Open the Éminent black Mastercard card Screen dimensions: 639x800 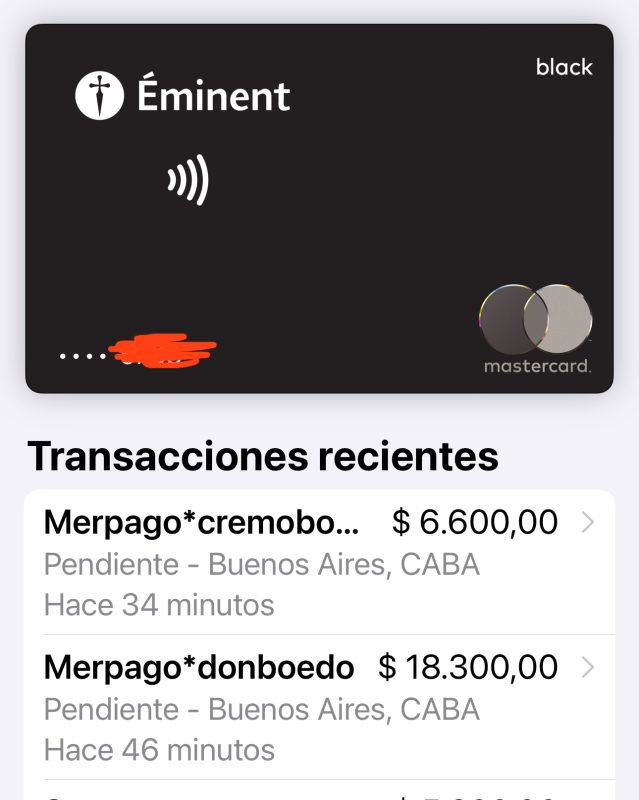(319, 208)
